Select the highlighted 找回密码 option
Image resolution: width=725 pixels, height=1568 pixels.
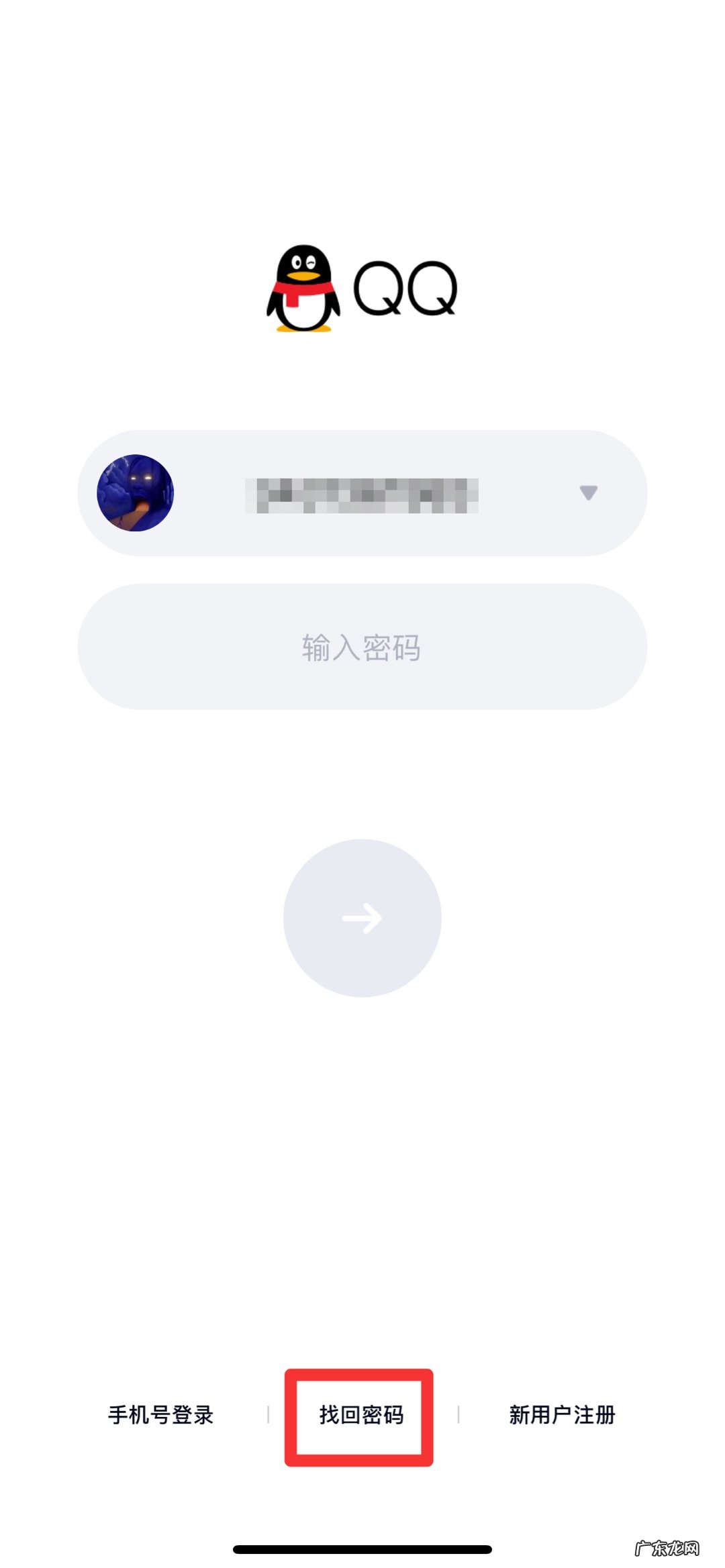click(x=362, y=1414)
